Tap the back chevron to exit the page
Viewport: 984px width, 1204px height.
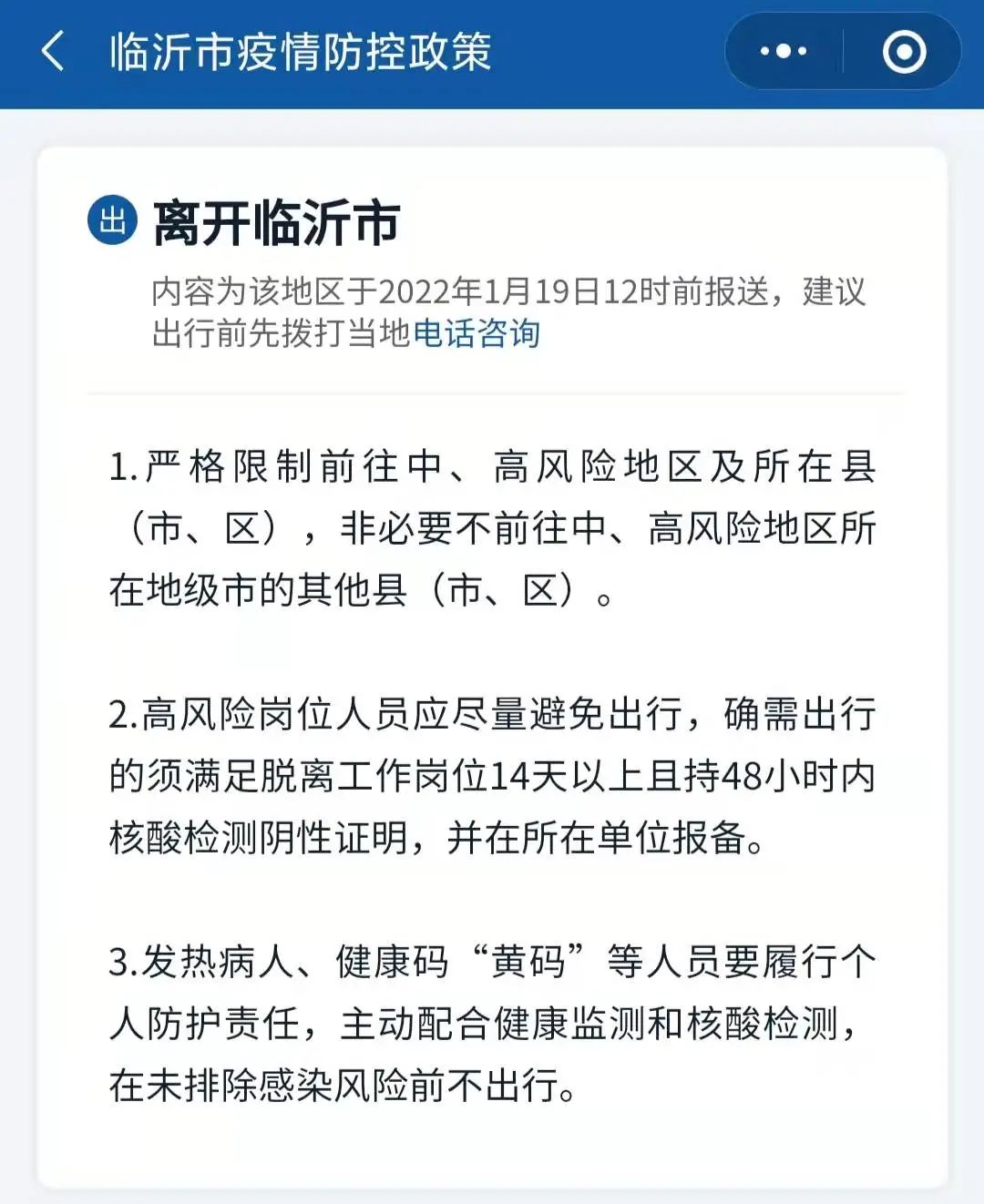point(48,52)
